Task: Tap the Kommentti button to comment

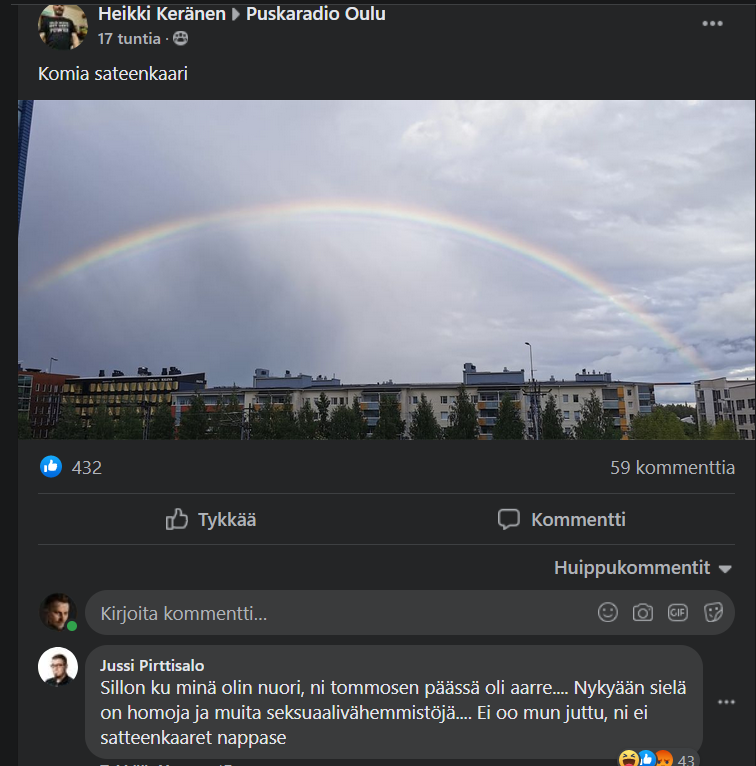Action: [562, 520]
